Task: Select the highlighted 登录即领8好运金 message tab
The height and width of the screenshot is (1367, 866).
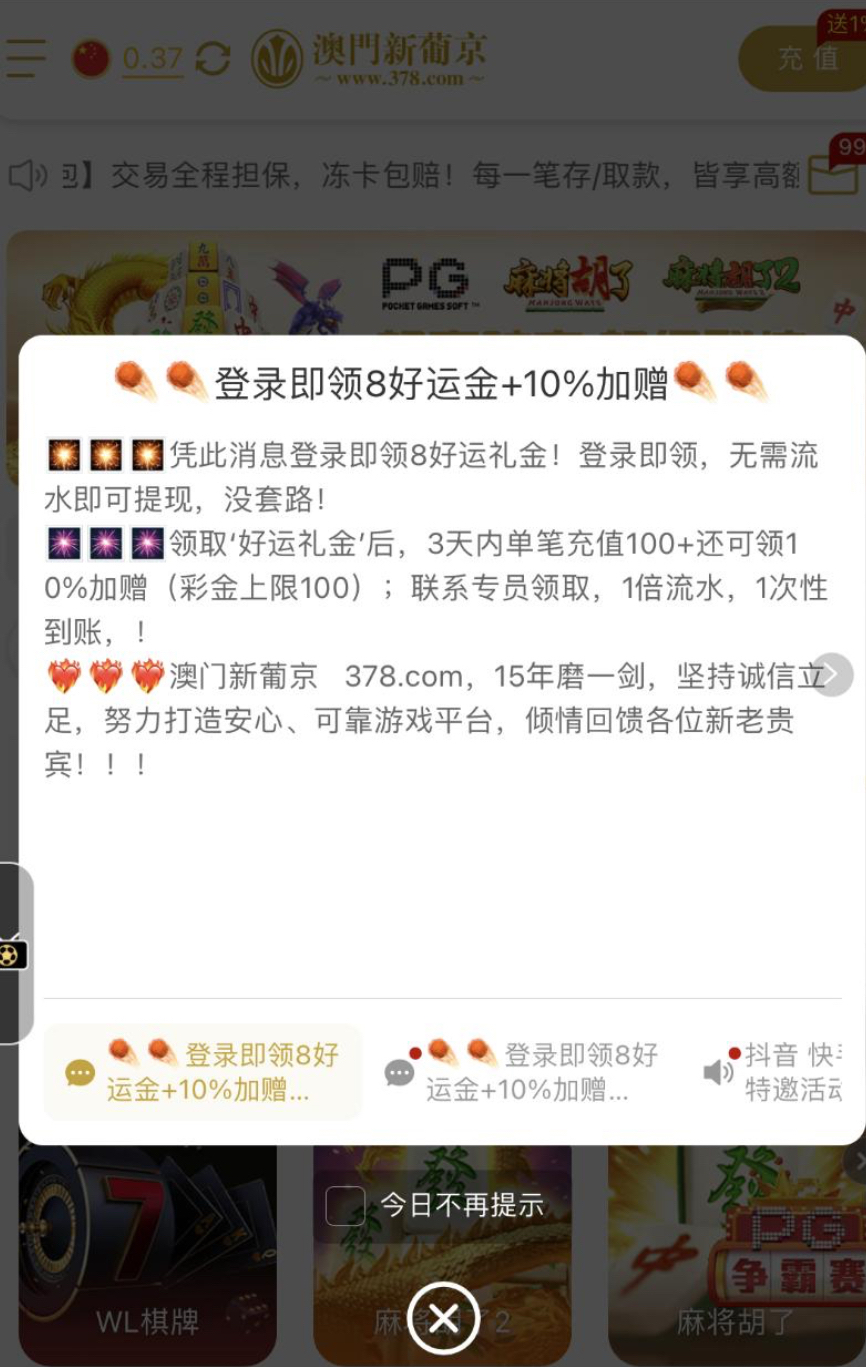Action: coord(202,1072)
